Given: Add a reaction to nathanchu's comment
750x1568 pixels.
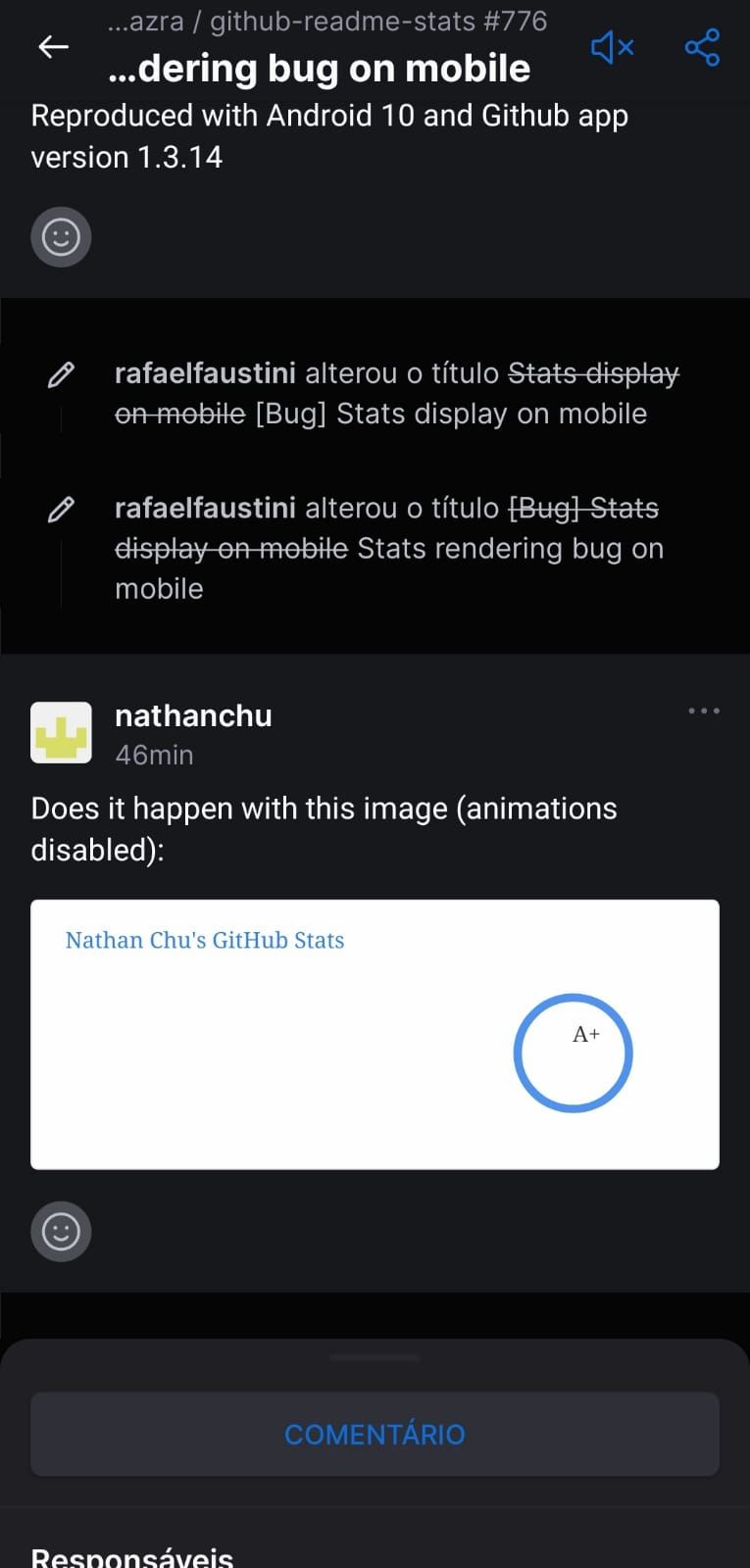Looking at the screenshot, I should pos(61,1231).
